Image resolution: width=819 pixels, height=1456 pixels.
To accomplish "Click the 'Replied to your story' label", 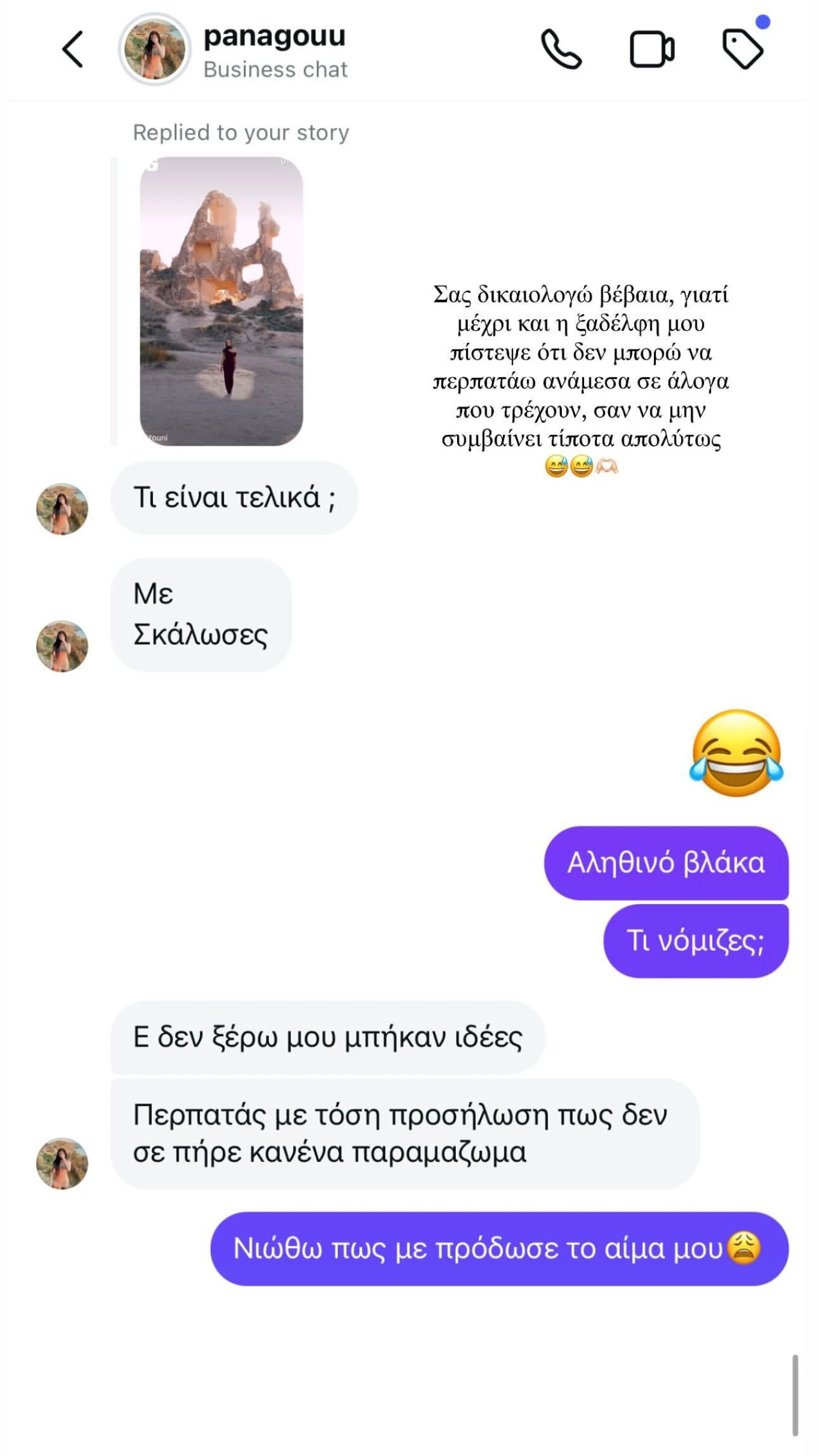I will (240, 133).
